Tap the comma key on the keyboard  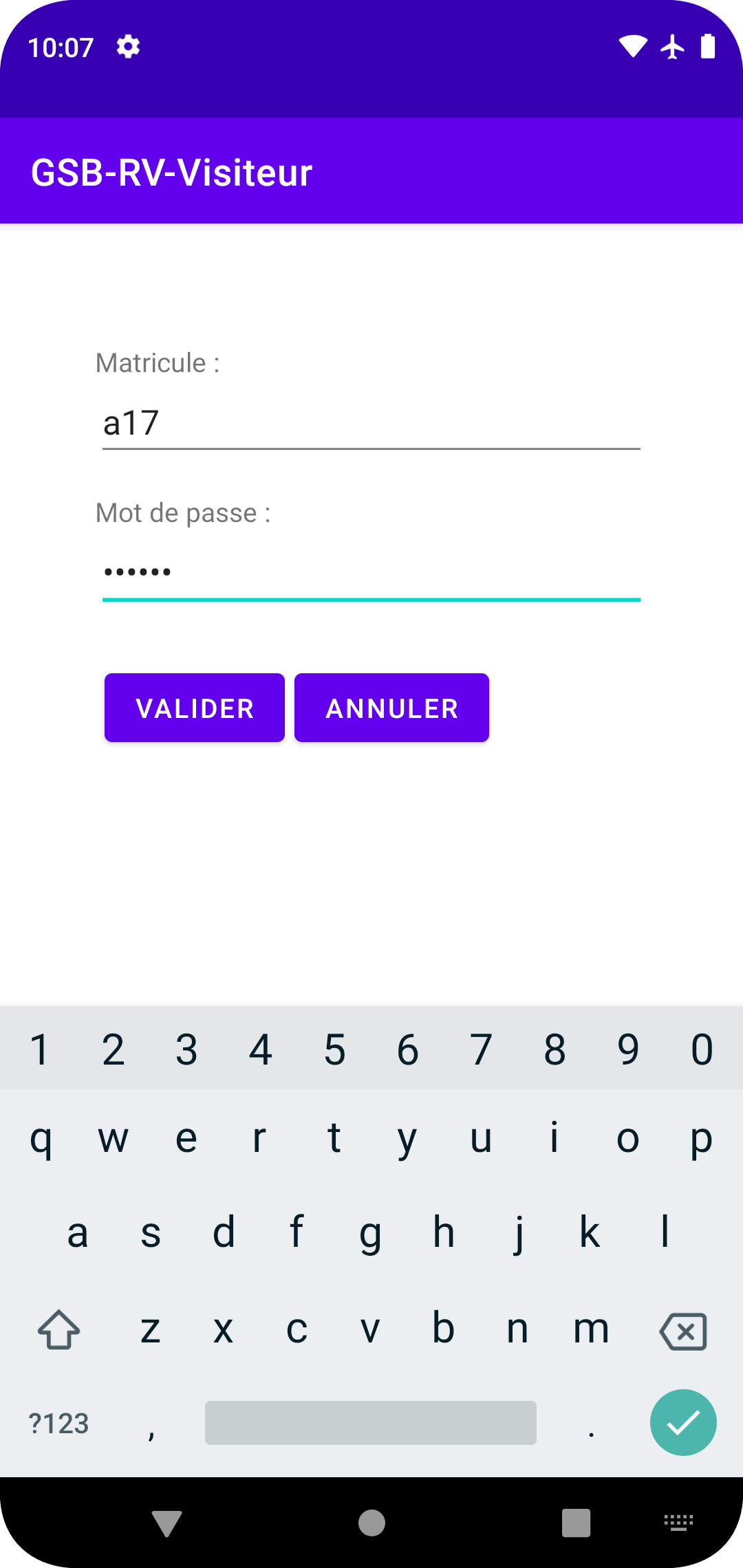[152, 1422]
